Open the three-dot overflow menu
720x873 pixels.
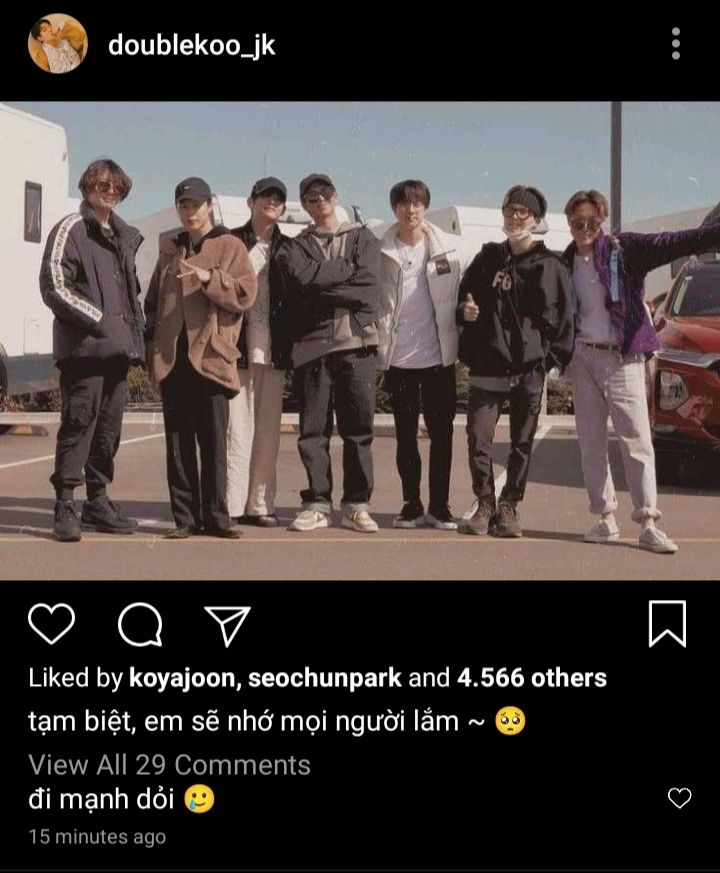click(x=676, y=44)
